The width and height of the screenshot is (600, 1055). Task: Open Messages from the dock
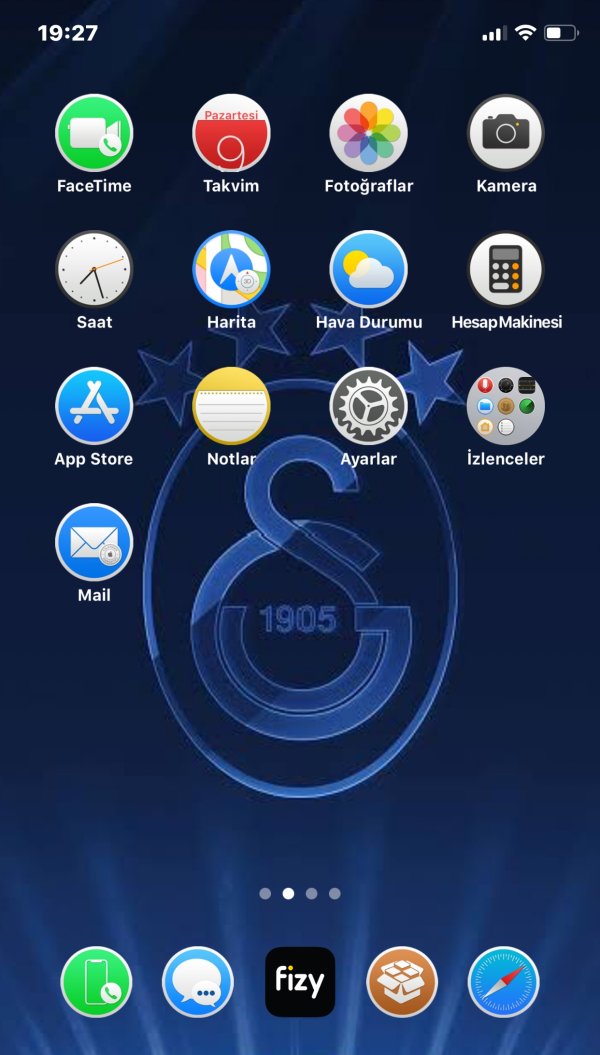click(198, 982)
